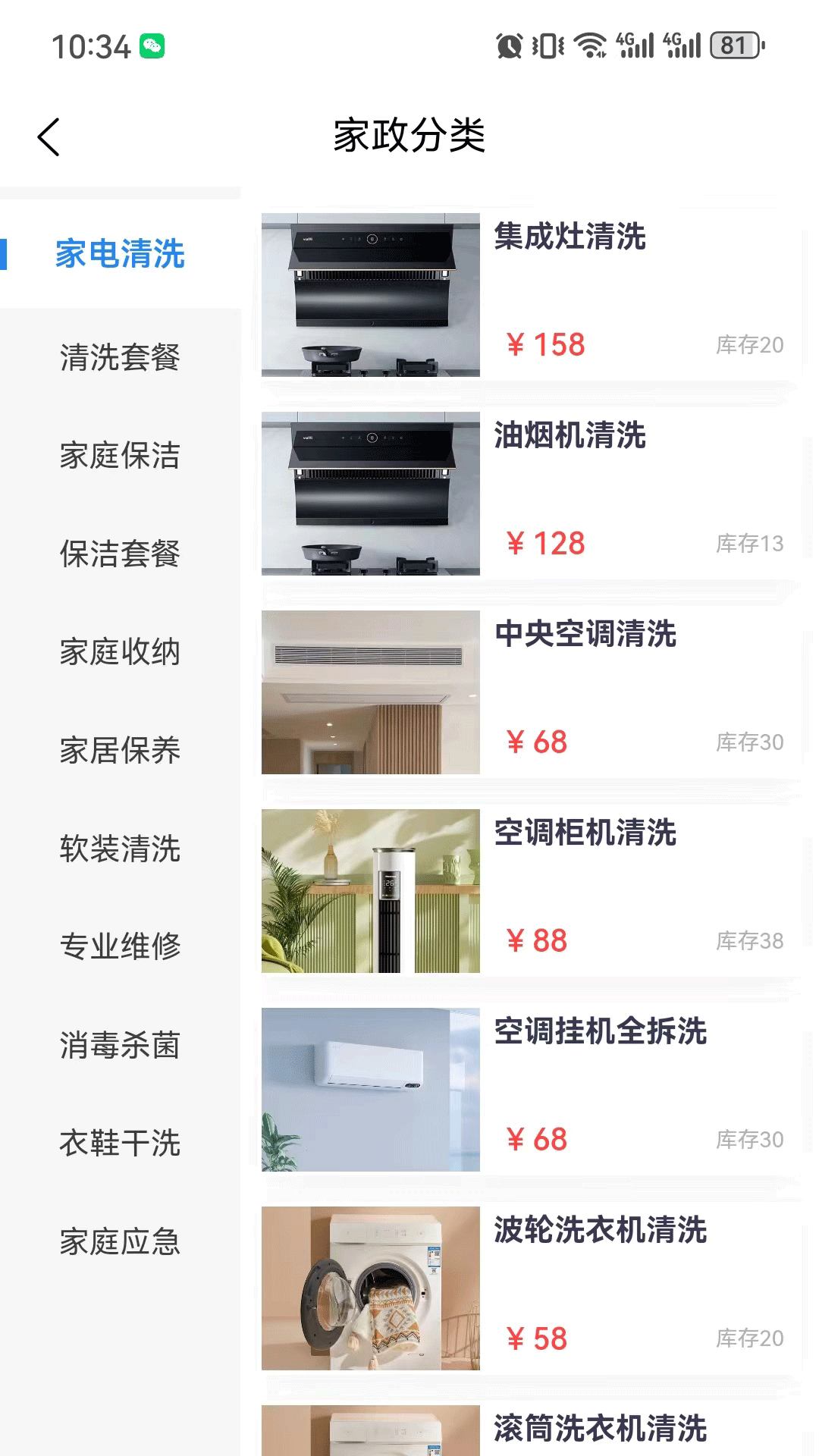Open the 消毒杀菌 category
The image size is (819, 1456).
click(x=120, y=1045)
